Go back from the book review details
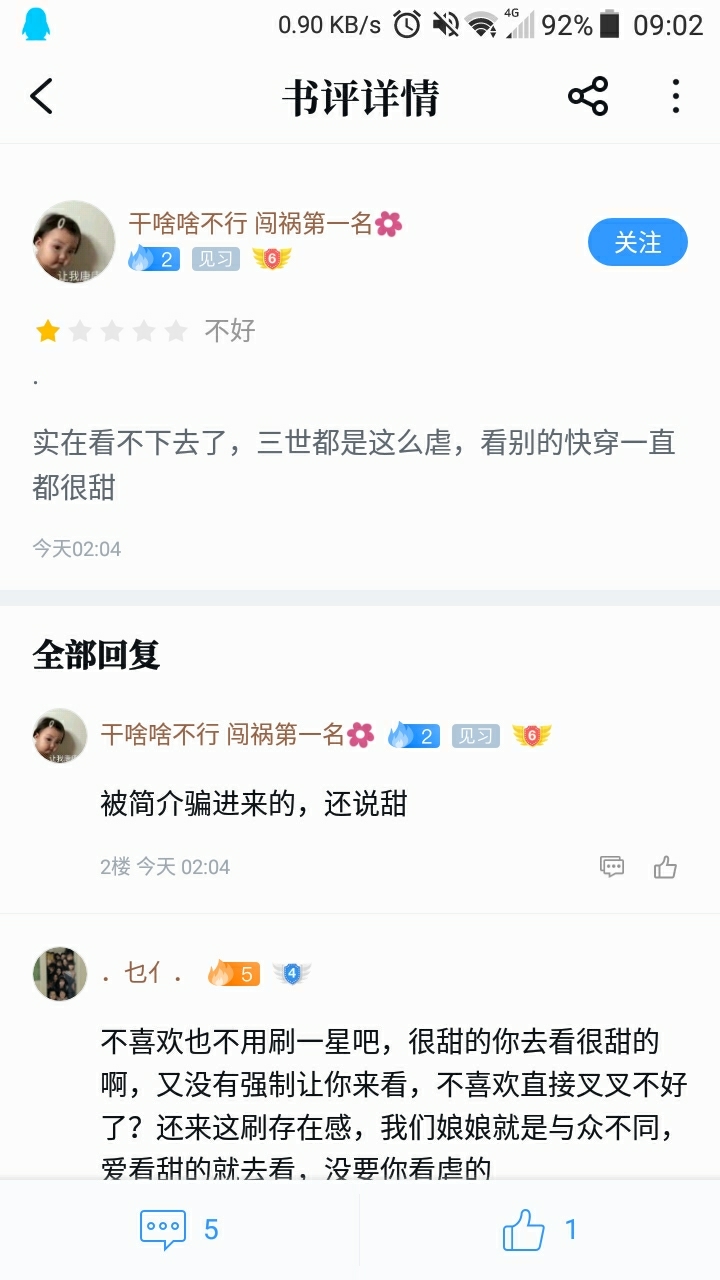720x1280 pixels. [x=42, y=97]
